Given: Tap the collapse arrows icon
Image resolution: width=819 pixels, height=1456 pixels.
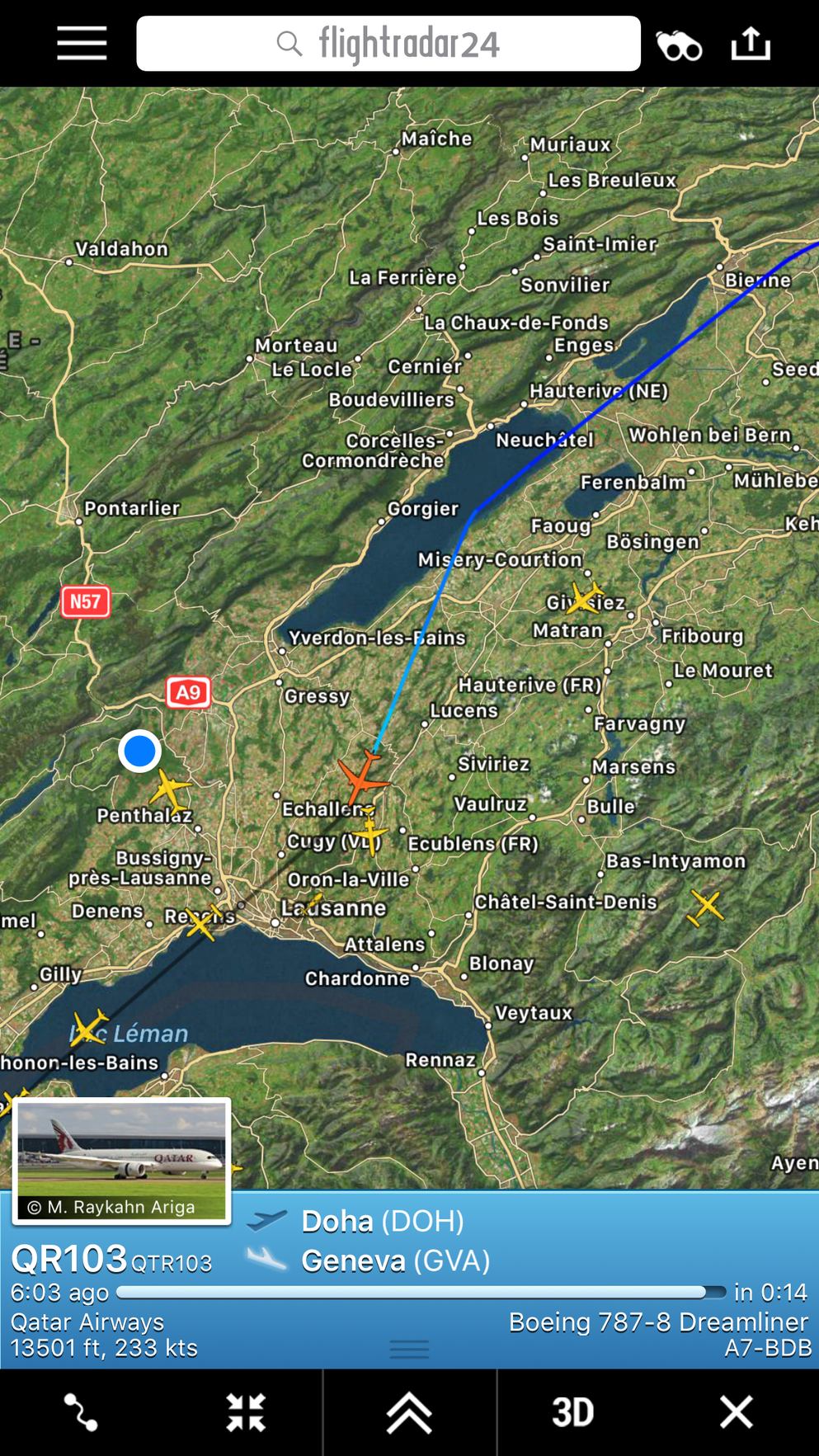Looking at the screenshot, I should pos(245,1412).
